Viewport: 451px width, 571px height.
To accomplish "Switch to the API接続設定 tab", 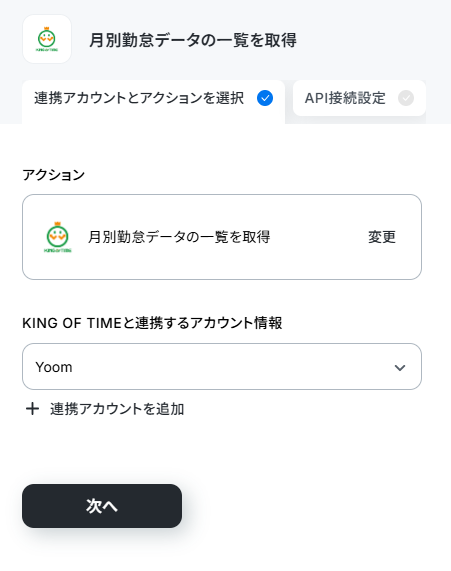I will coord(359,98).
